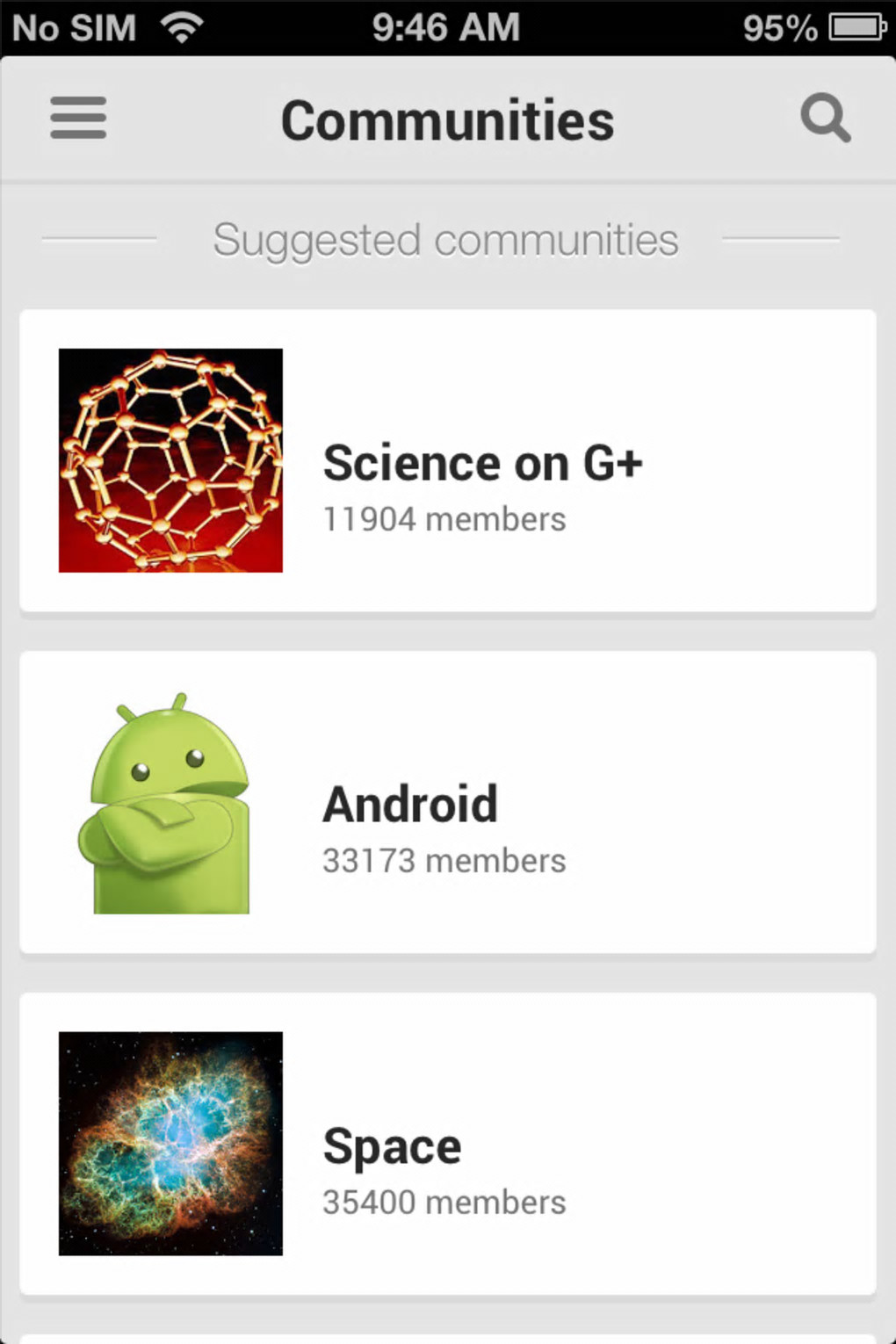Viewport: 896px width, 1344px height.
Task: Search communities with the magnifier icon
Action: (825, 119)
